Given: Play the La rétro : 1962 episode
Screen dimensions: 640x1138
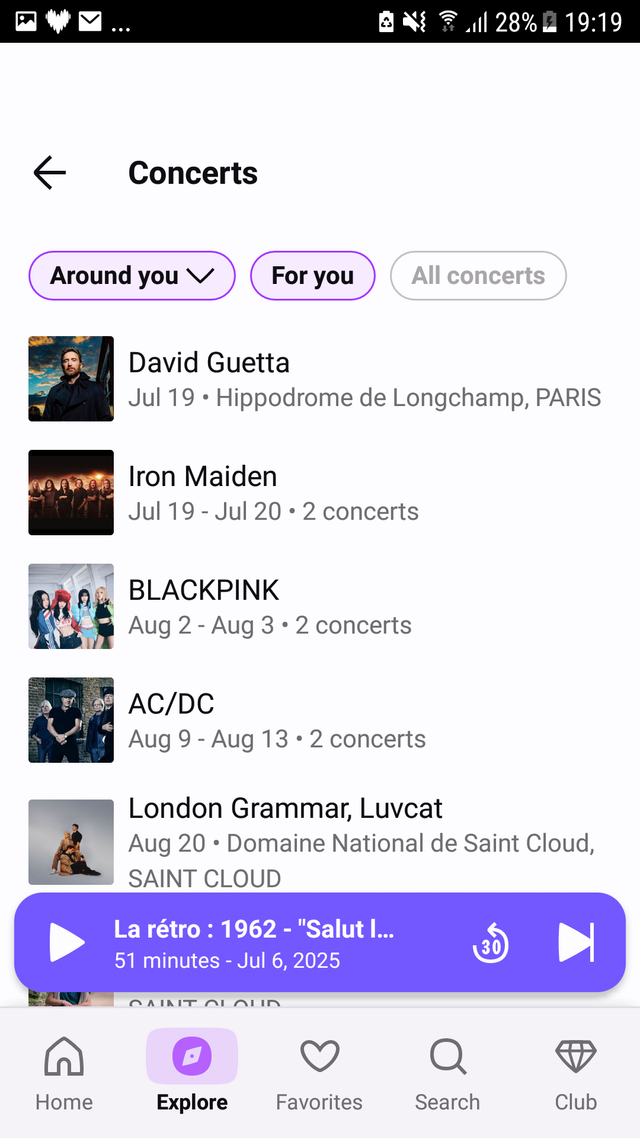Looking at the screenshot, I should [67, 943].
